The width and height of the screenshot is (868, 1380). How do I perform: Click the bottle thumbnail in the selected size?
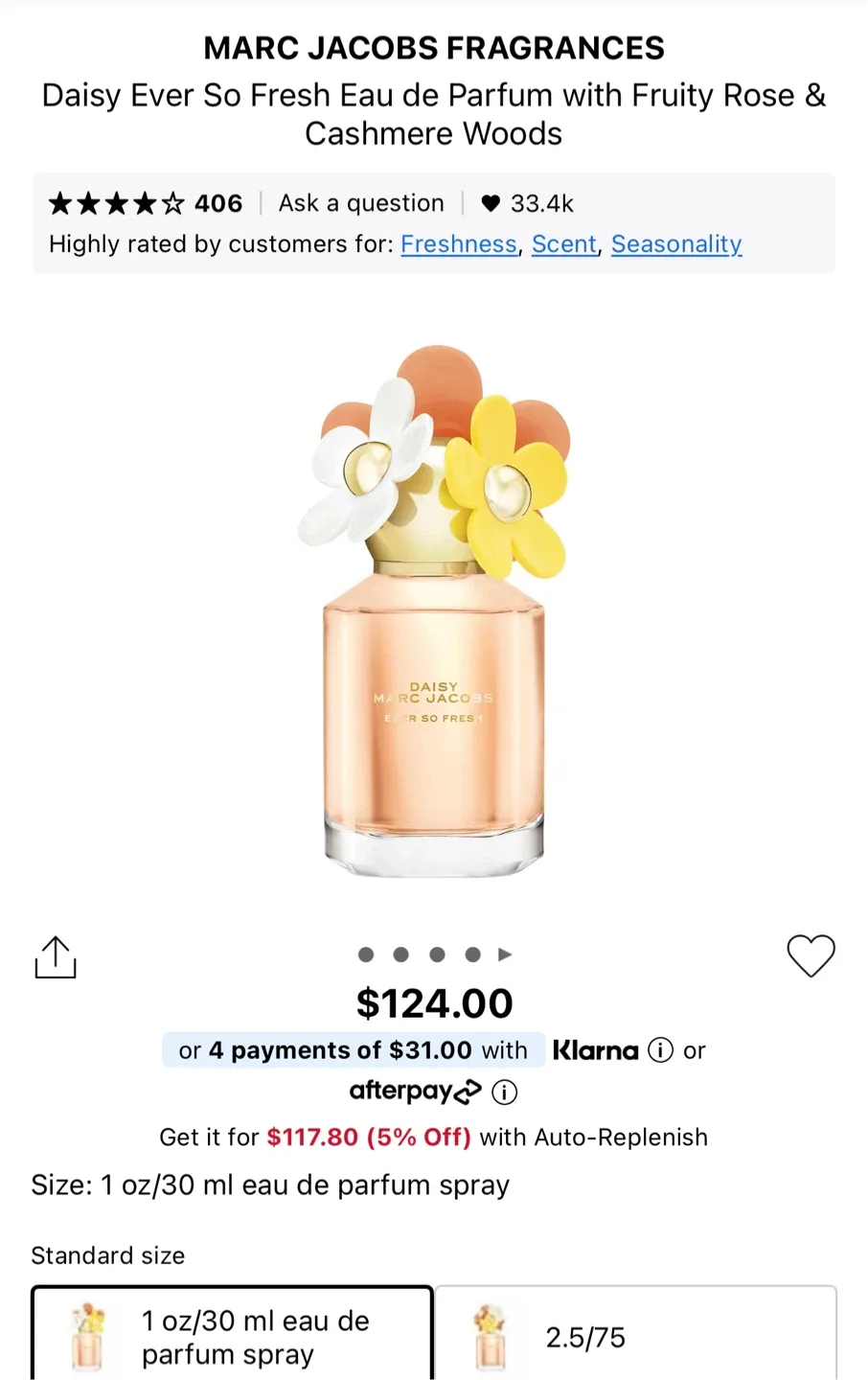pyautogui.click(x=84, y=1337)
